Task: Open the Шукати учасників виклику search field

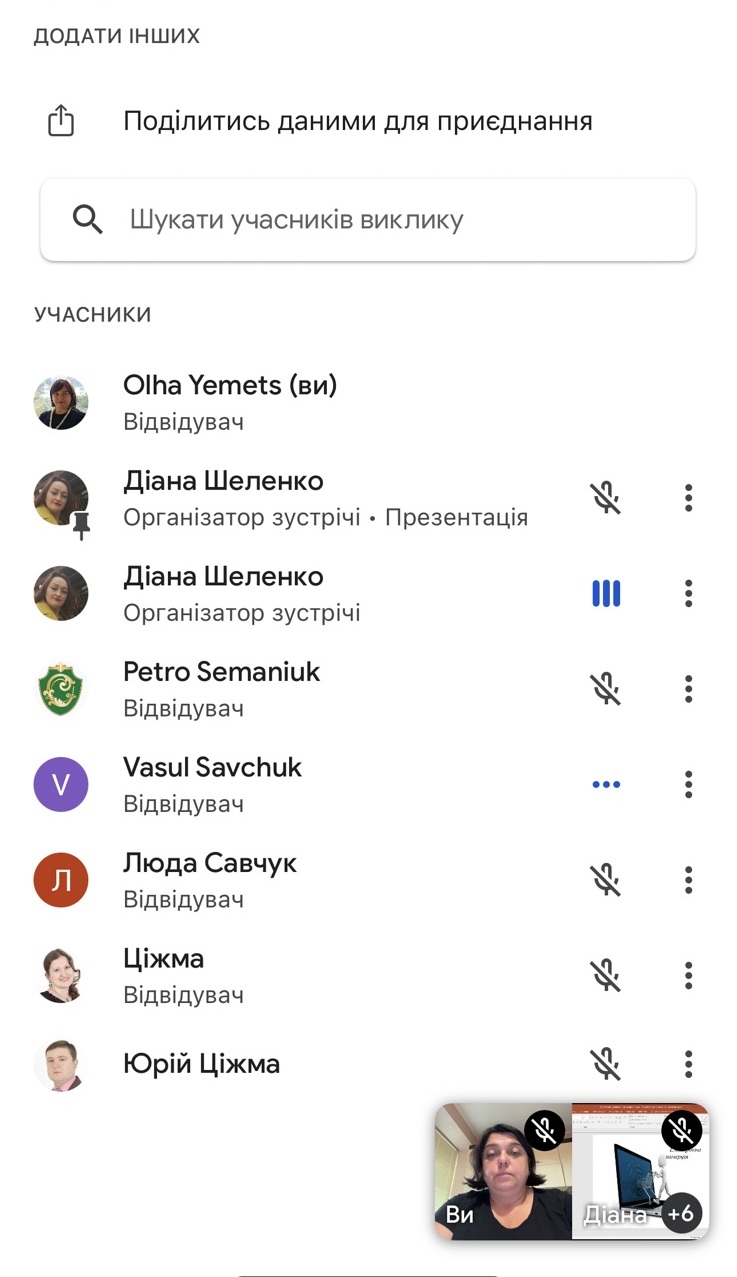Action: 368,220
